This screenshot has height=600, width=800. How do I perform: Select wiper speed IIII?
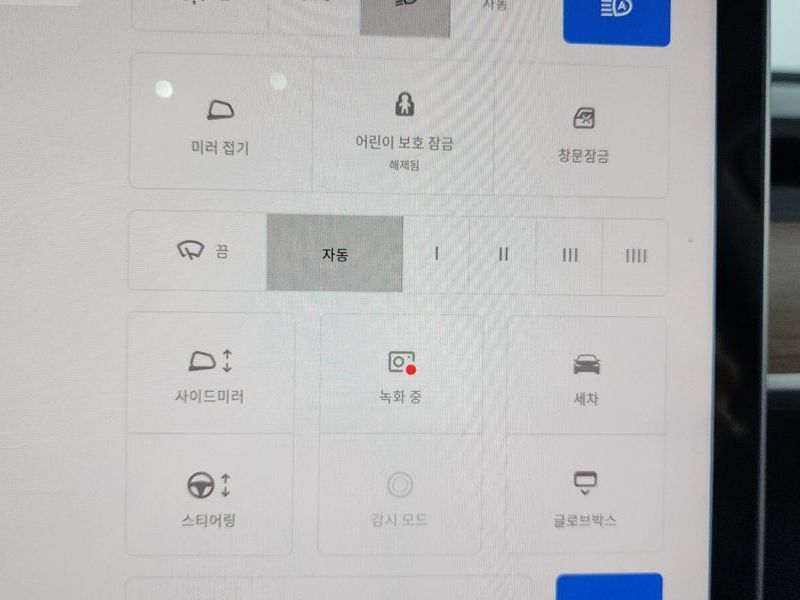pos(635,256)
